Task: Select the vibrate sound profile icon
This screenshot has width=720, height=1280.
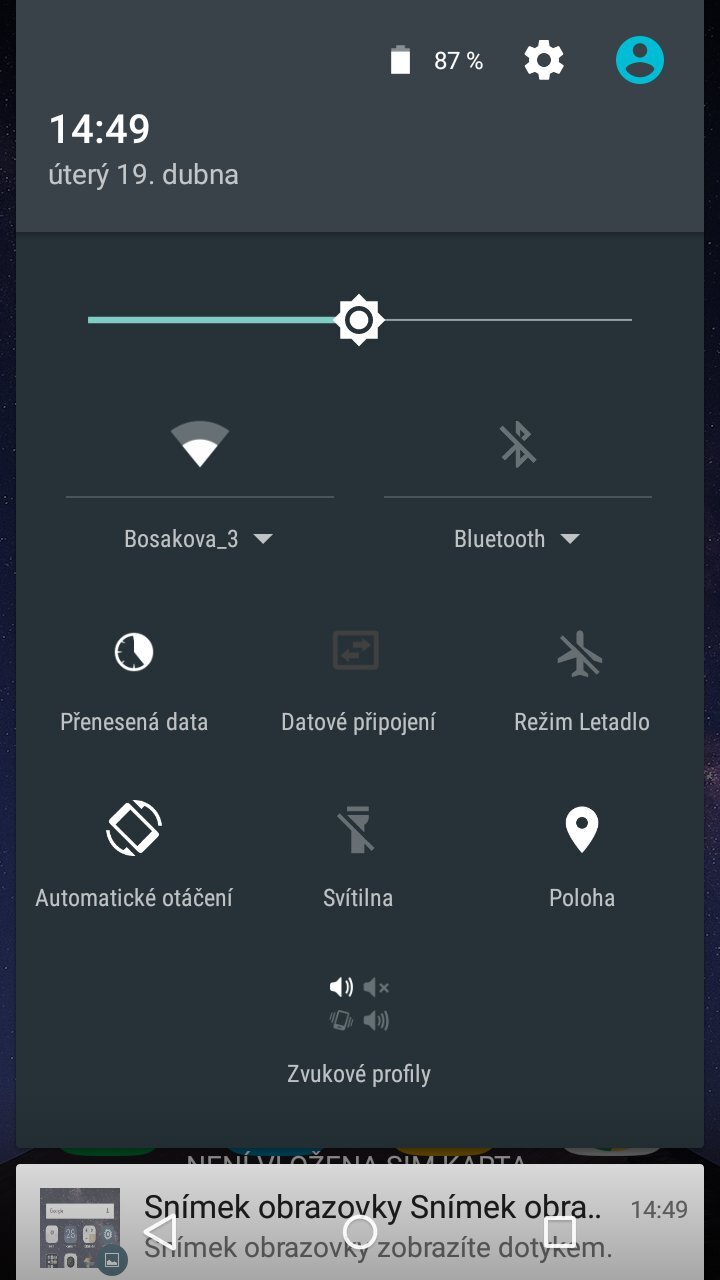Action: (x=340, y=1019)
